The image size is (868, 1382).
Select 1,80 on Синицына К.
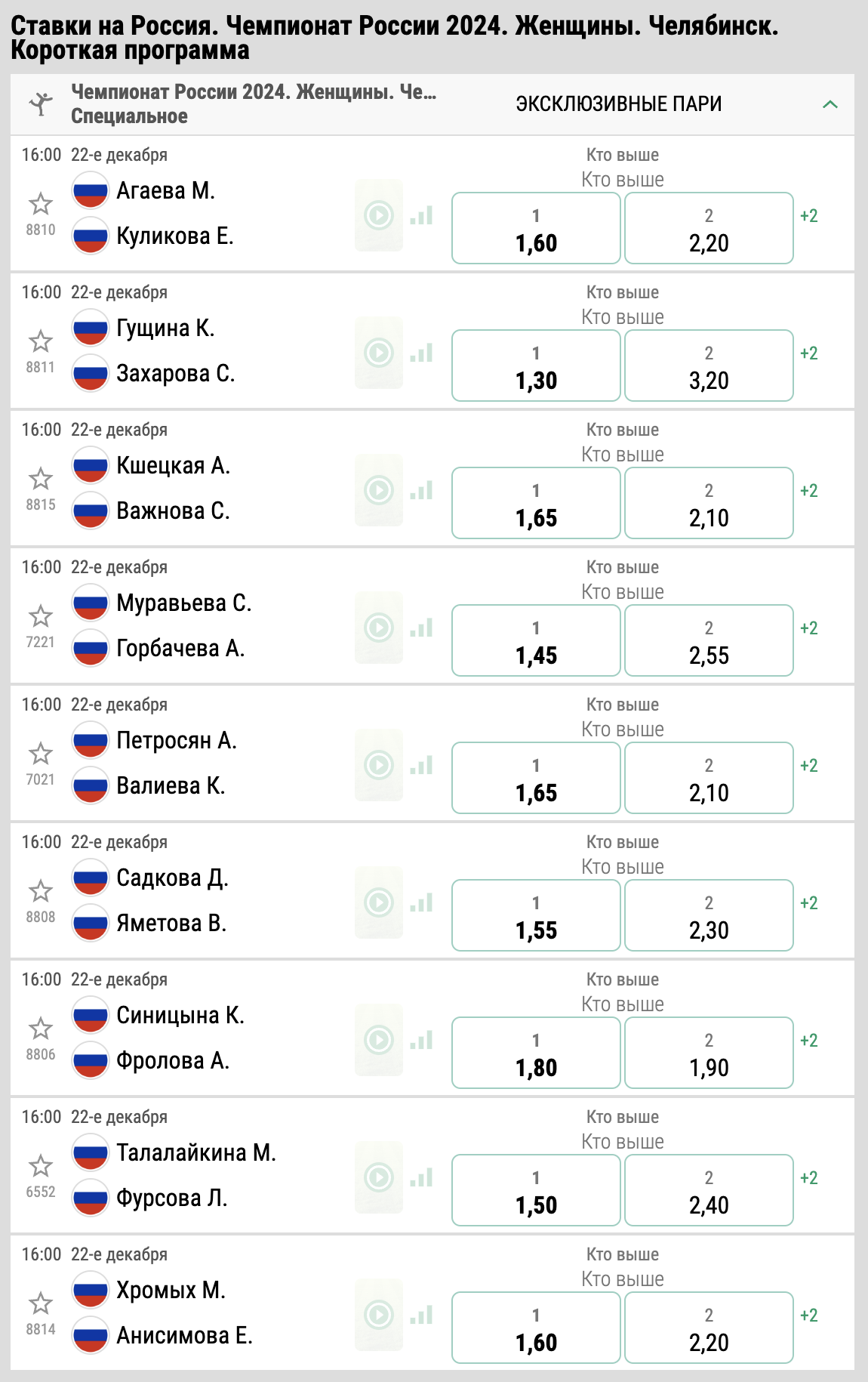coord(536,1053)
